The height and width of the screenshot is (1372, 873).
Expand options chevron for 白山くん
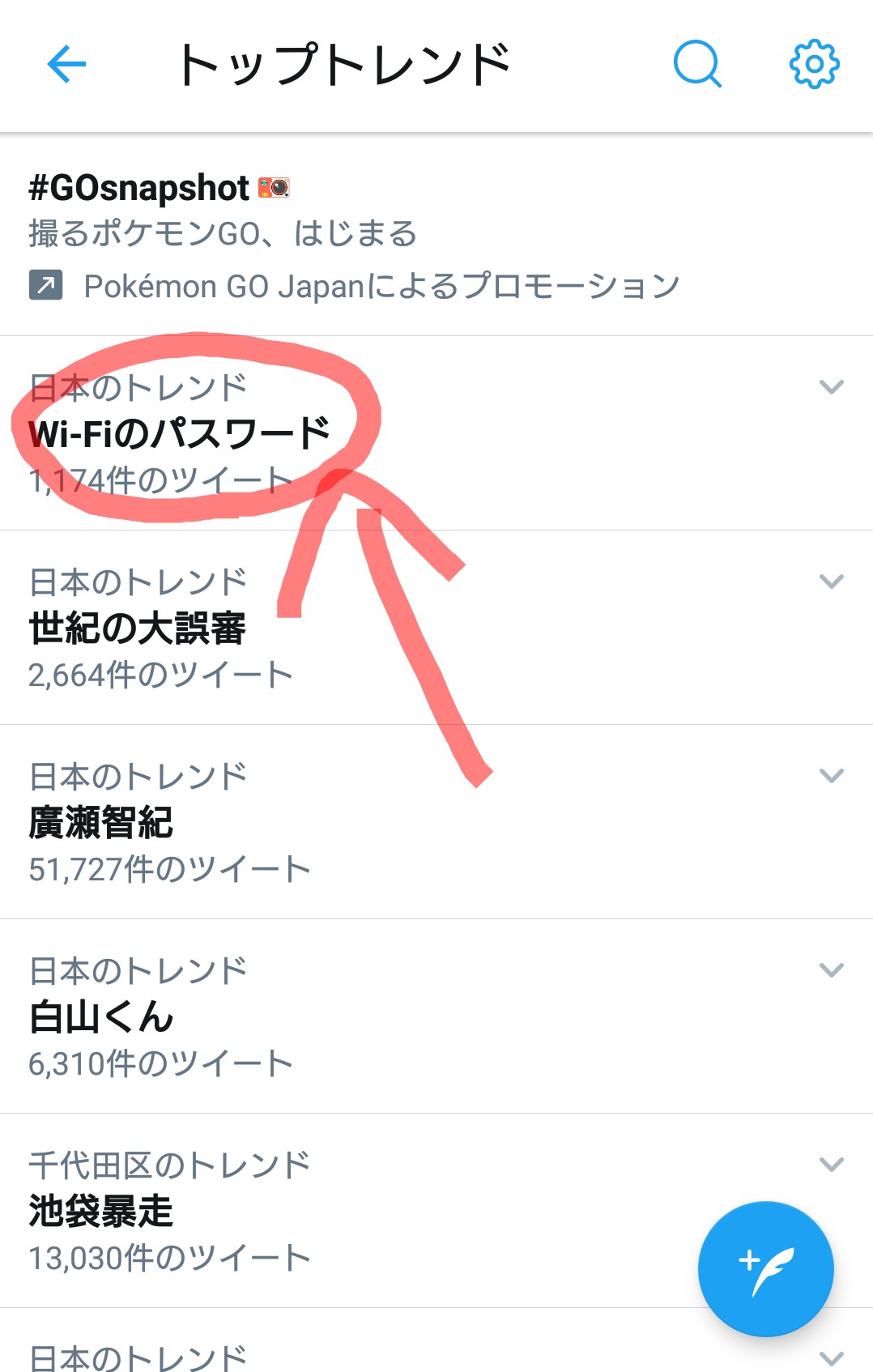(x=832, y=970)
